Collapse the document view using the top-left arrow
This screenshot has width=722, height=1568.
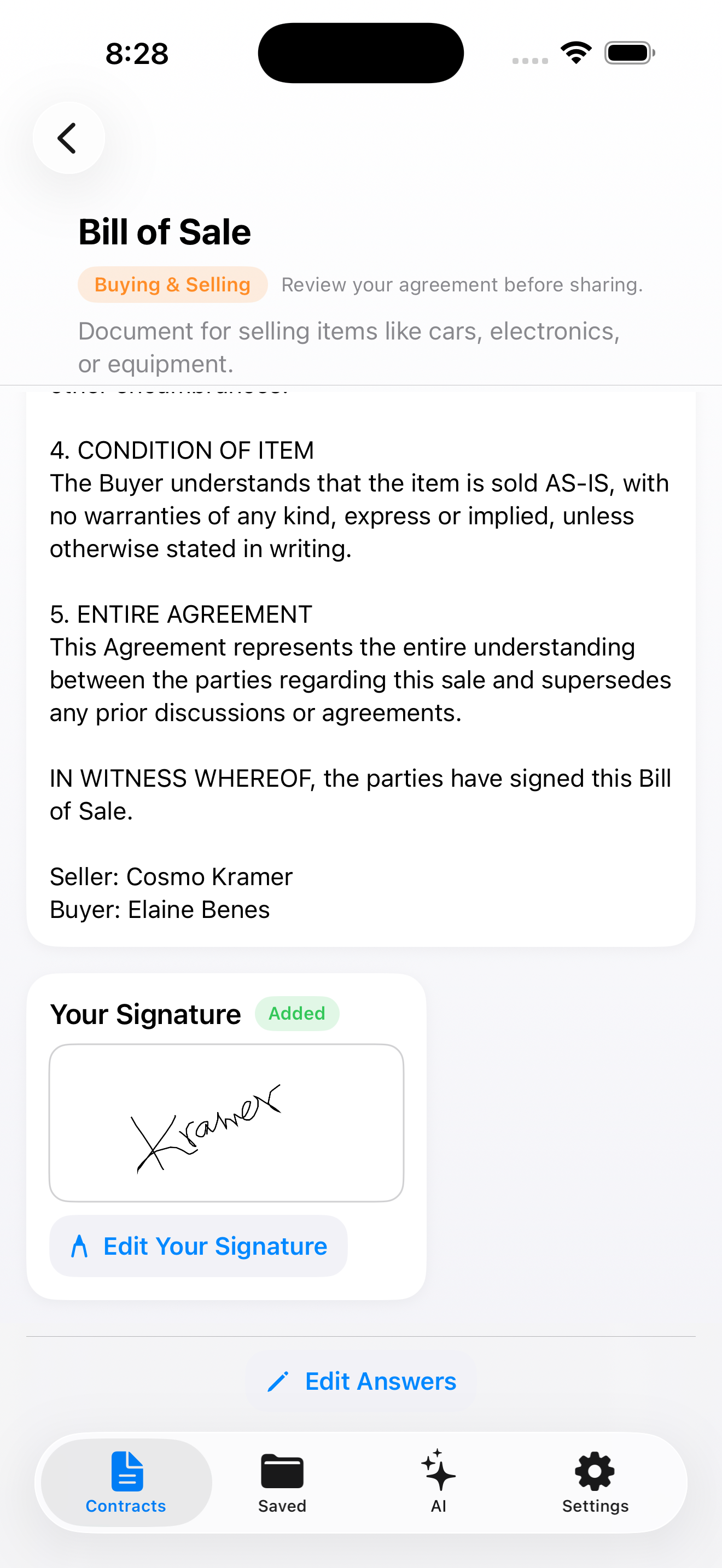click(68, 138)
